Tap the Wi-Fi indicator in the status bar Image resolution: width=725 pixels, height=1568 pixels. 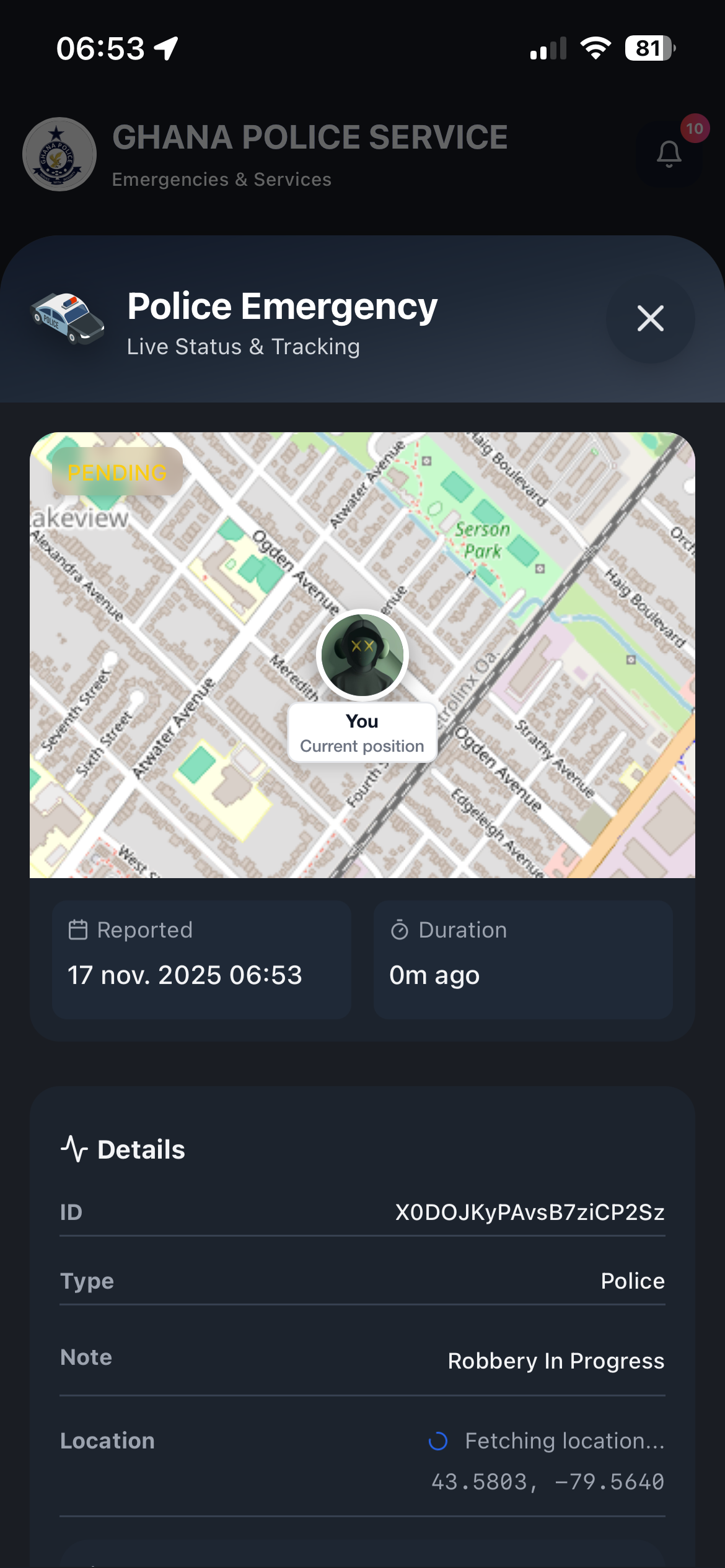point(595,47)
